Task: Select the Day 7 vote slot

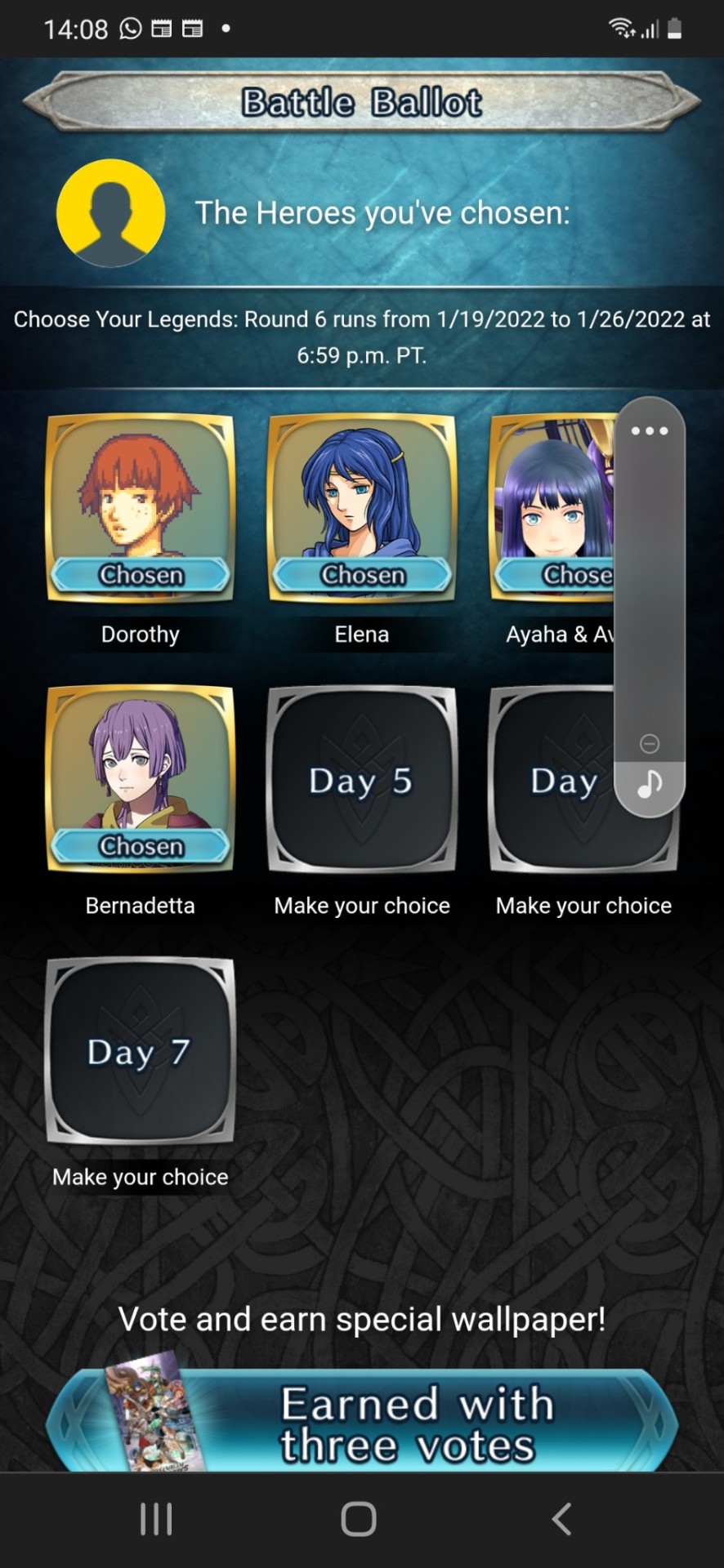Action: [x=141, y=1051]
